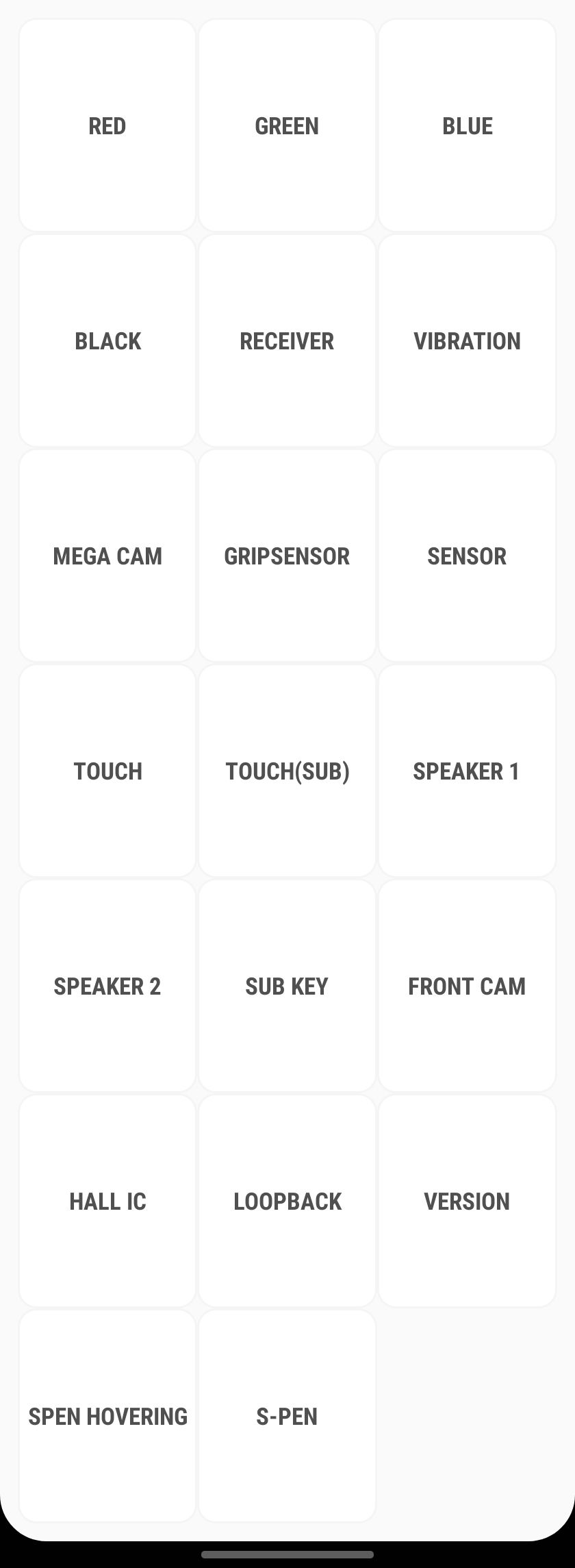
Task: Run the GREEN display test
Action: pyautogui.click(x=287, y=125)
